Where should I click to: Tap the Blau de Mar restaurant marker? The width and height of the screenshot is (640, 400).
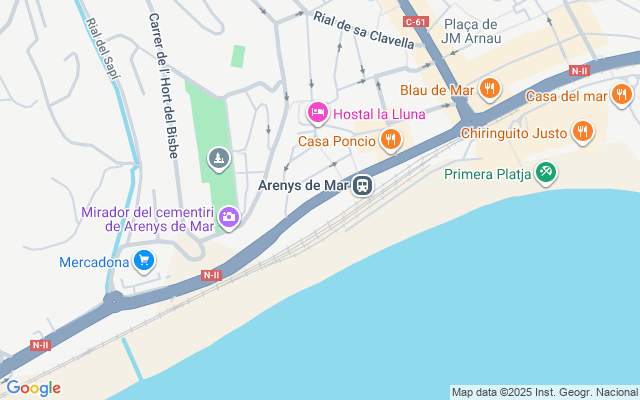coord(489,90)
